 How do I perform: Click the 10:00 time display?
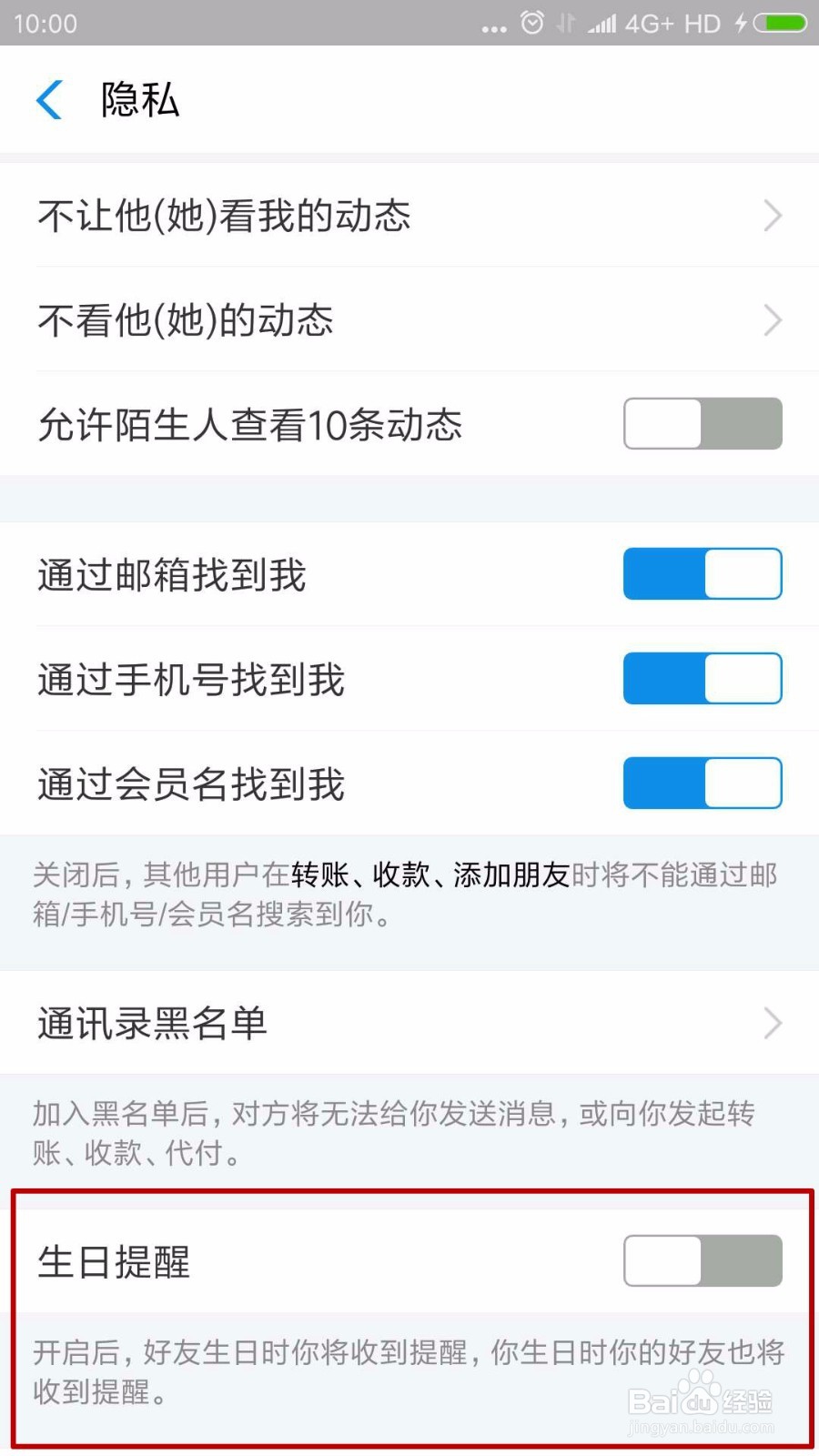tap(46, 25)
